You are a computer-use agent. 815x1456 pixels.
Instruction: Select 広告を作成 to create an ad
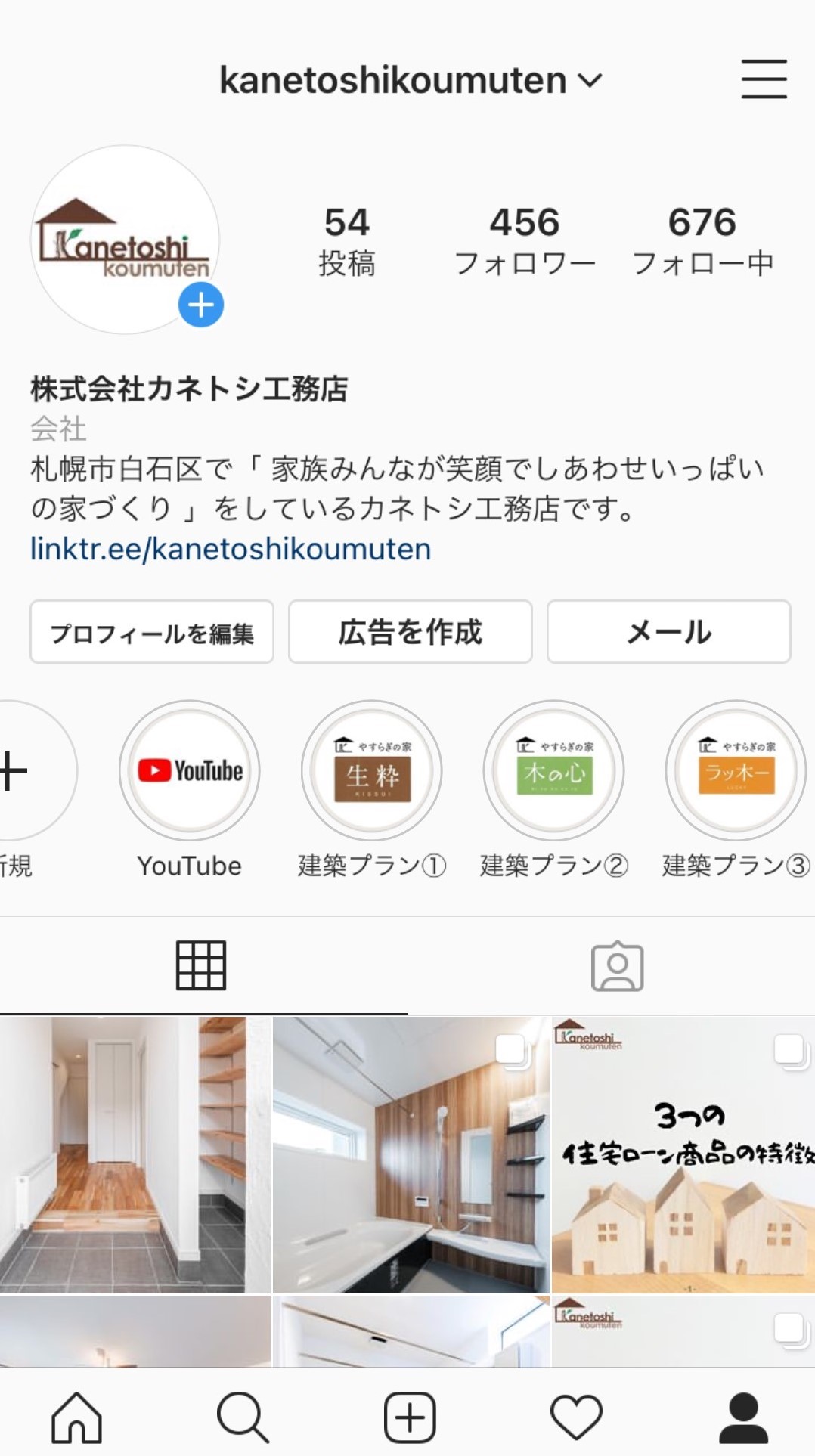click(411, 632)
